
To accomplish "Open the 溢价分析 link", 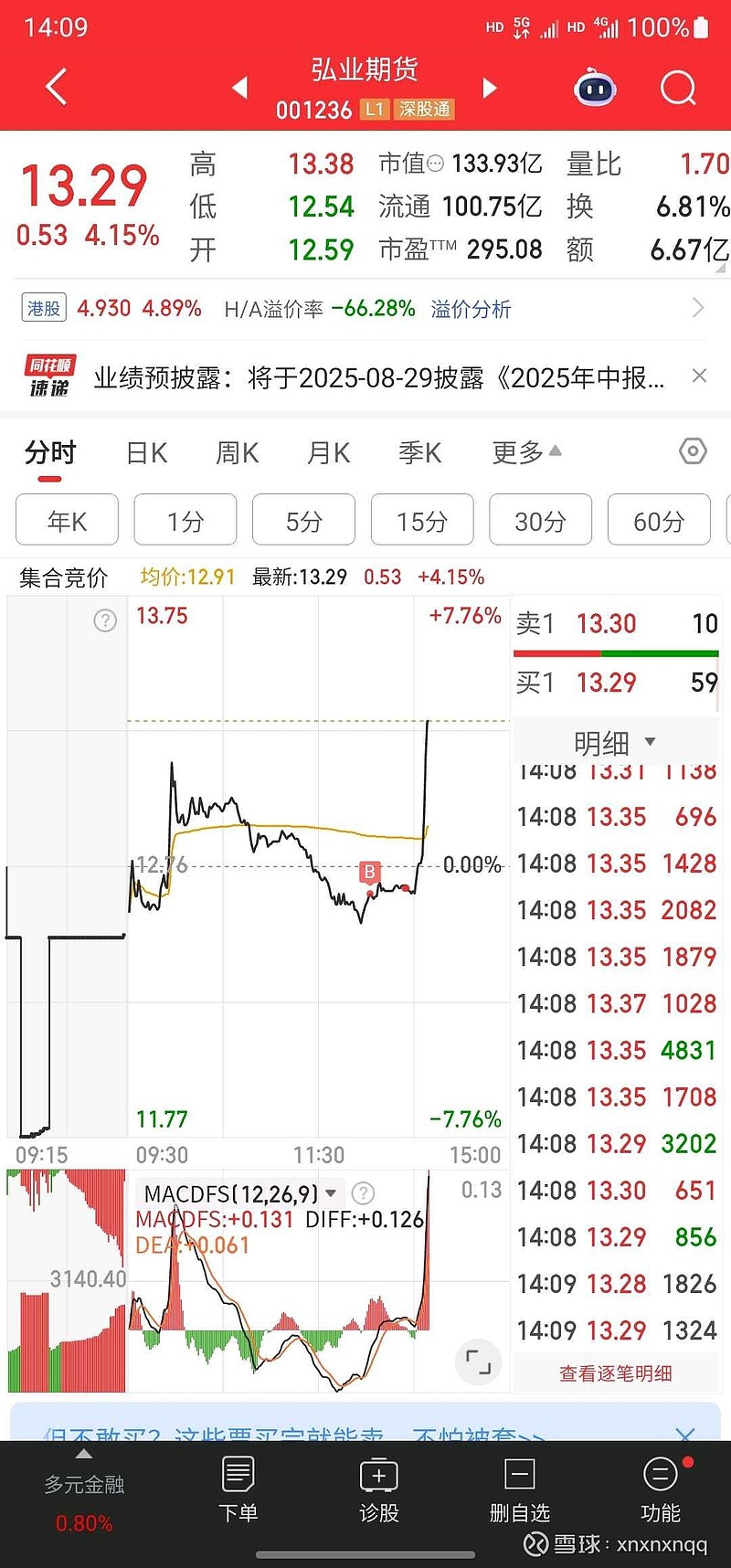I will point(471,309).
